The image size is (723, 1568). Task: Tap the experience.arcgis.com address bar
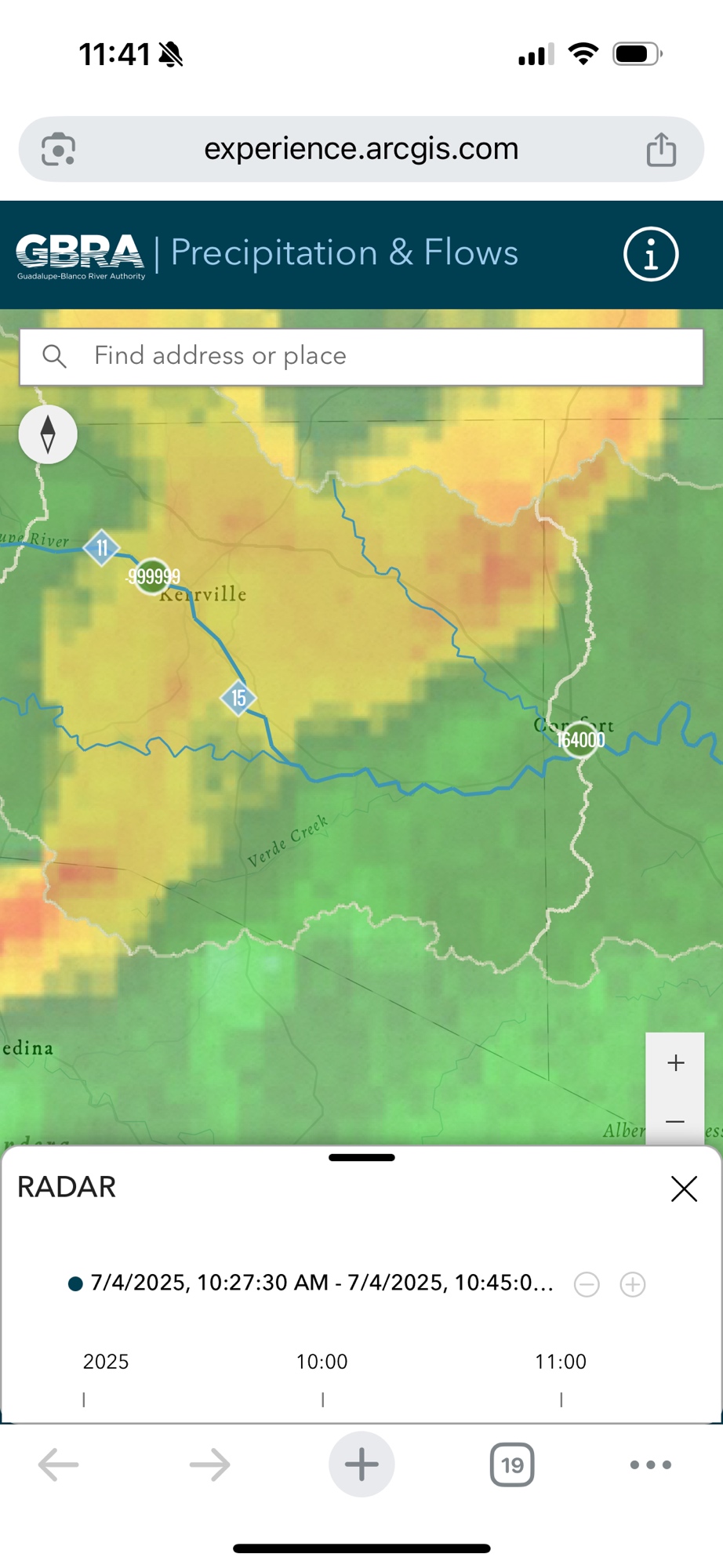361,149
